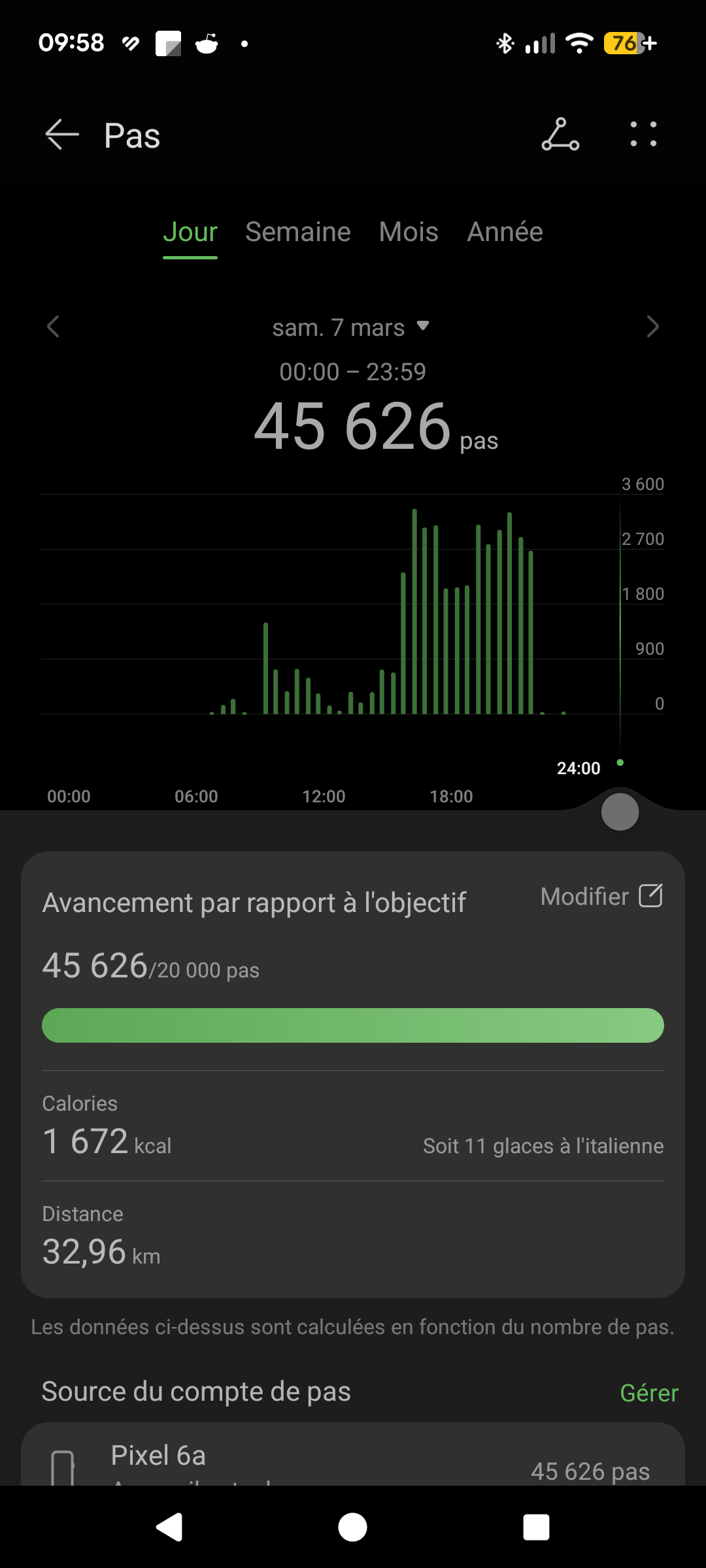Open the sam. 7 mars date picker
Screen dimensions: 706x1568
point(350,327)
